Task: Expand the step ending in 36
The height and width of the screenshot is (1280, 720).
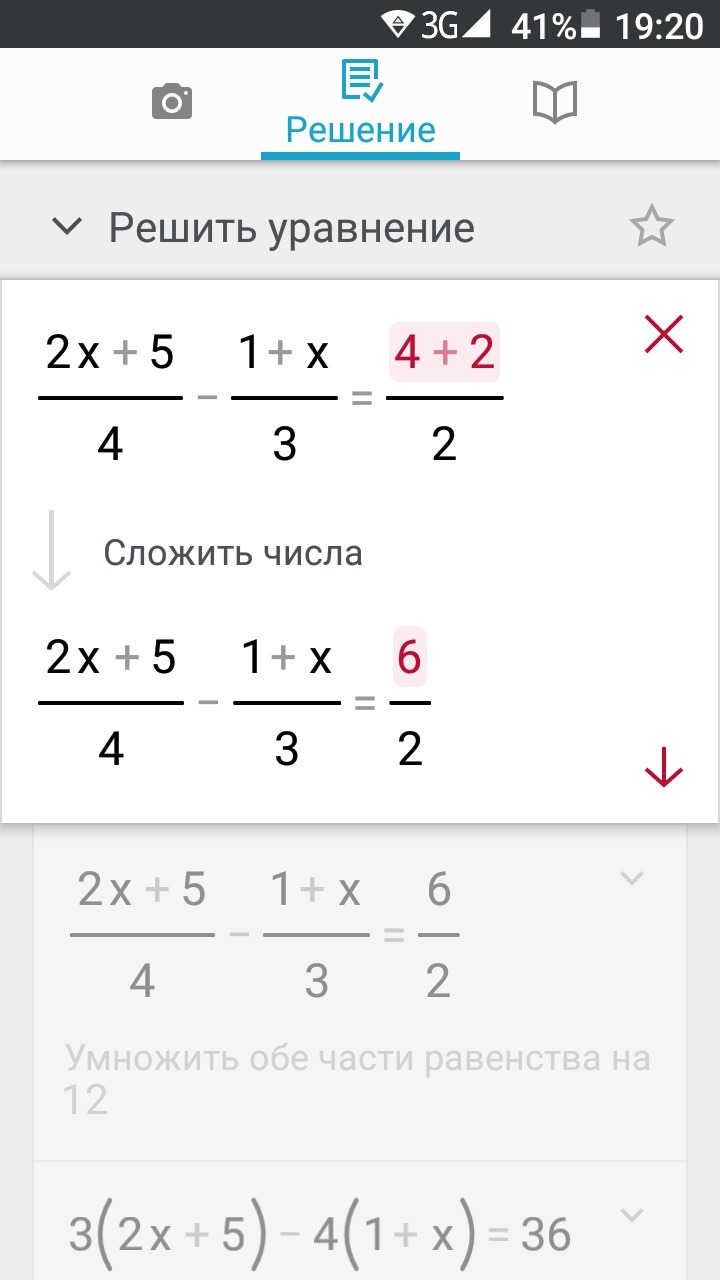Action: click(x=631, y=1215)
